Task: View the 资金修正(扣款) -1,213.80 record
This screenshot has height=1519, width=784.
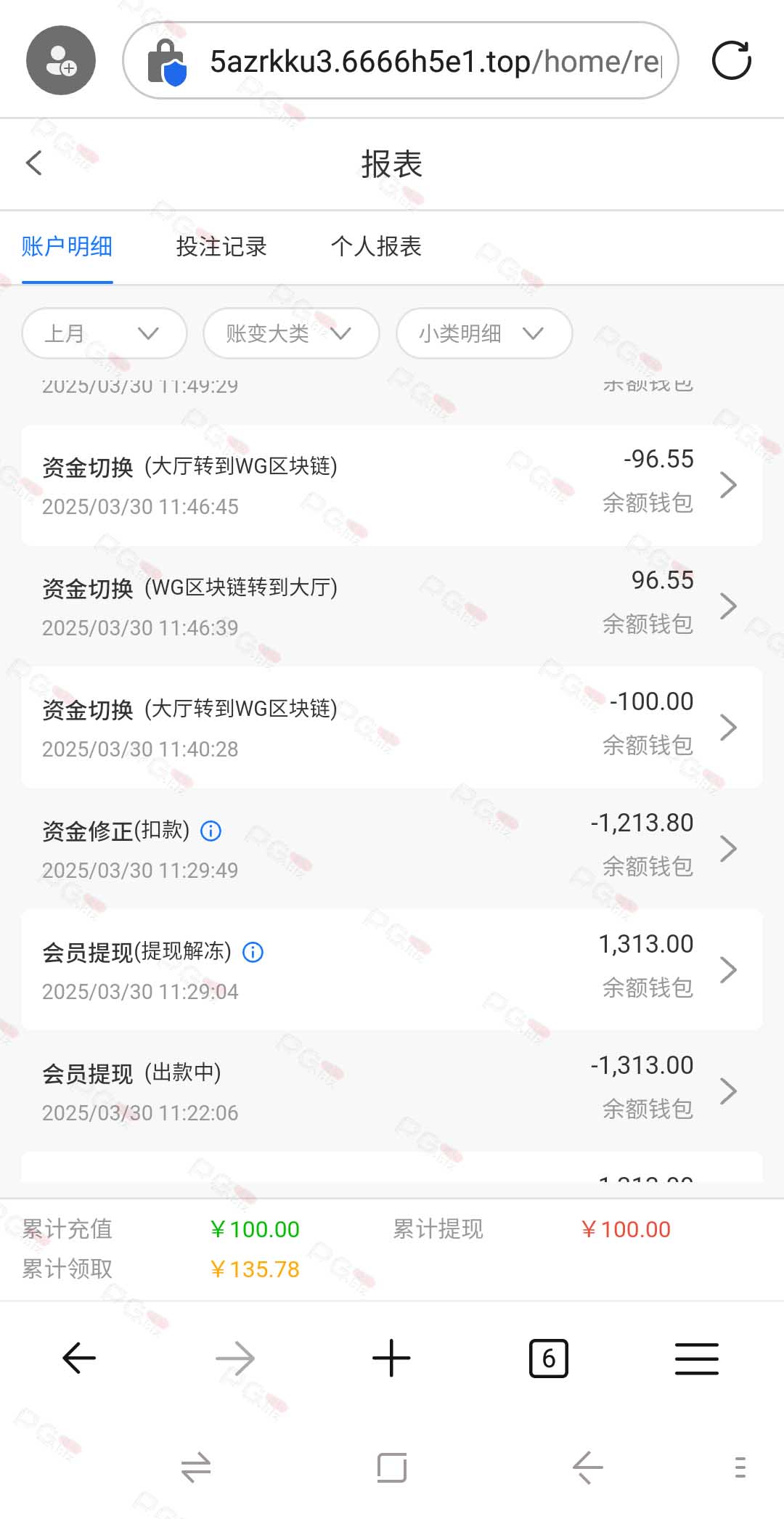Action: [x=392, y=849]
